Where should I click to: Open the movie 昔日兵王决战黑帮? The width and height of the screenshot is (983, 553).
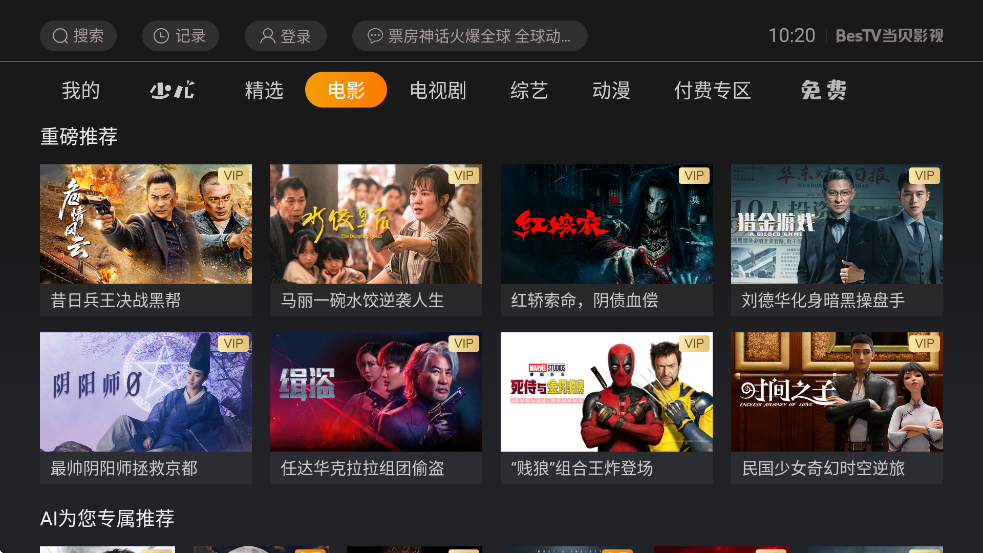146,238
